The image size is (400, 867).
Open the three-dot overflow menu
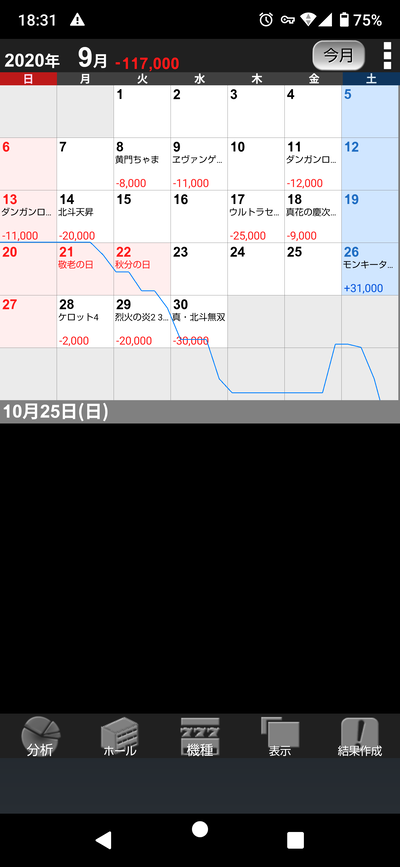387,55
